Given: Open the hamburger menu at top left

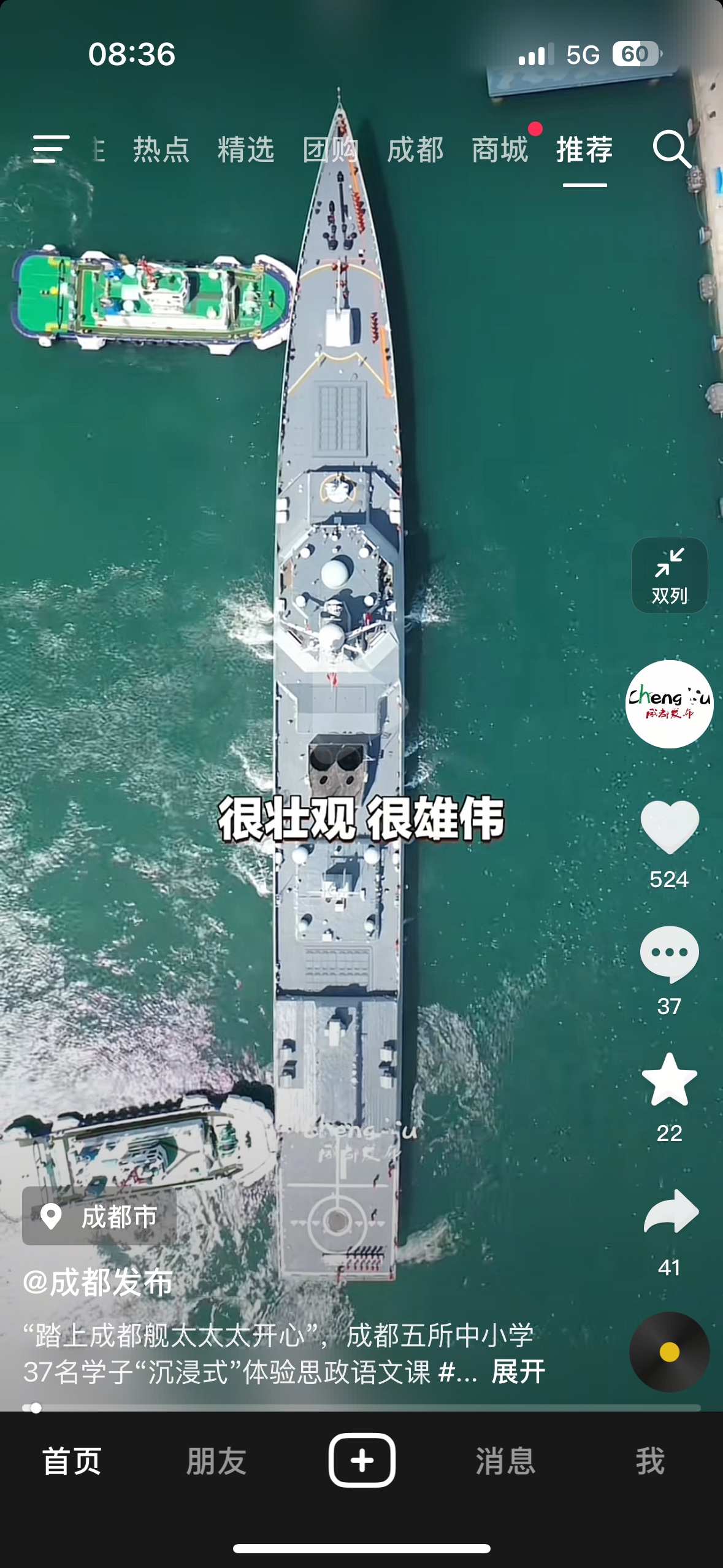Looking at the screenshot, I should tap(51, 149).
